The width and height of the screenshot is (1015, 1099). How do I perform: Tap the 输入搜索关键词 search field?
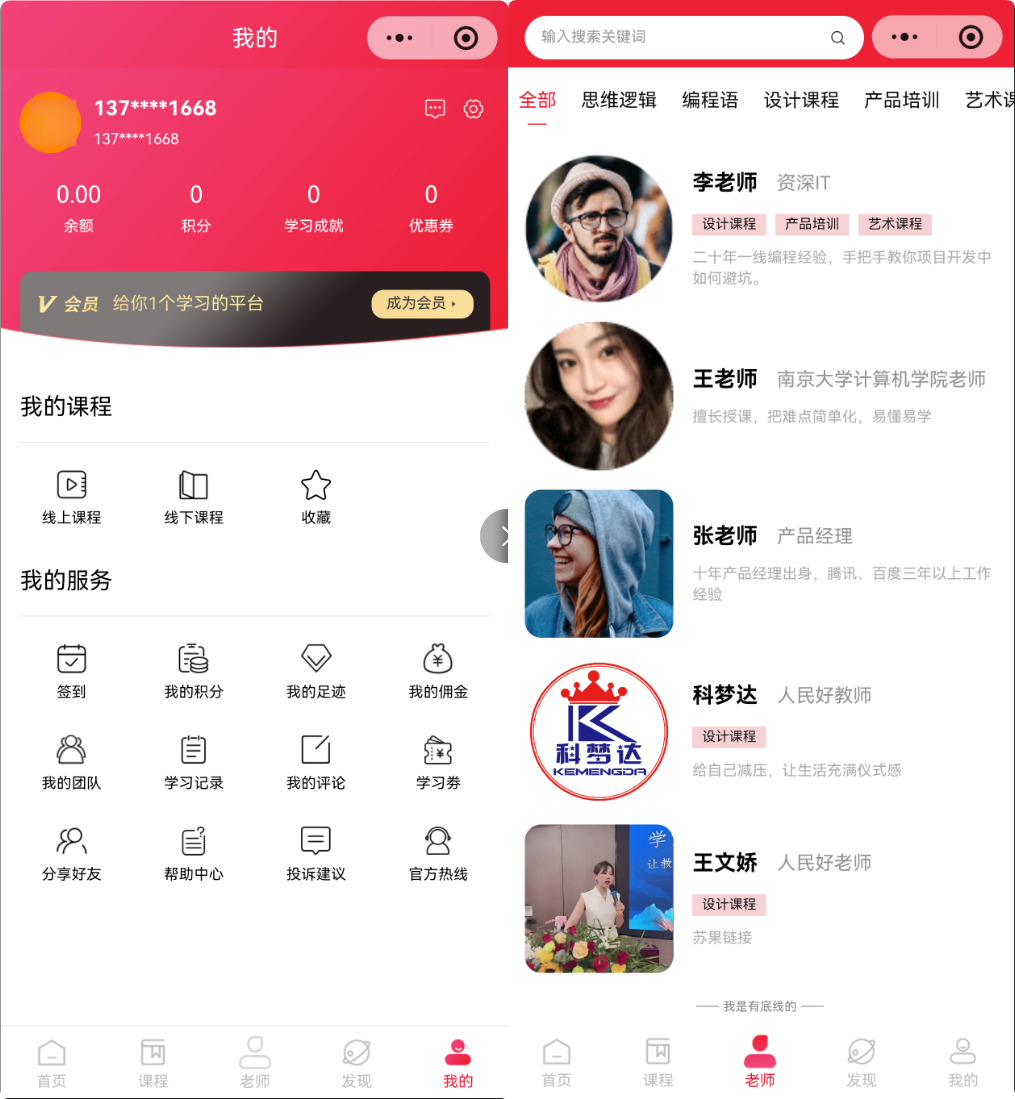click(680, 37)
